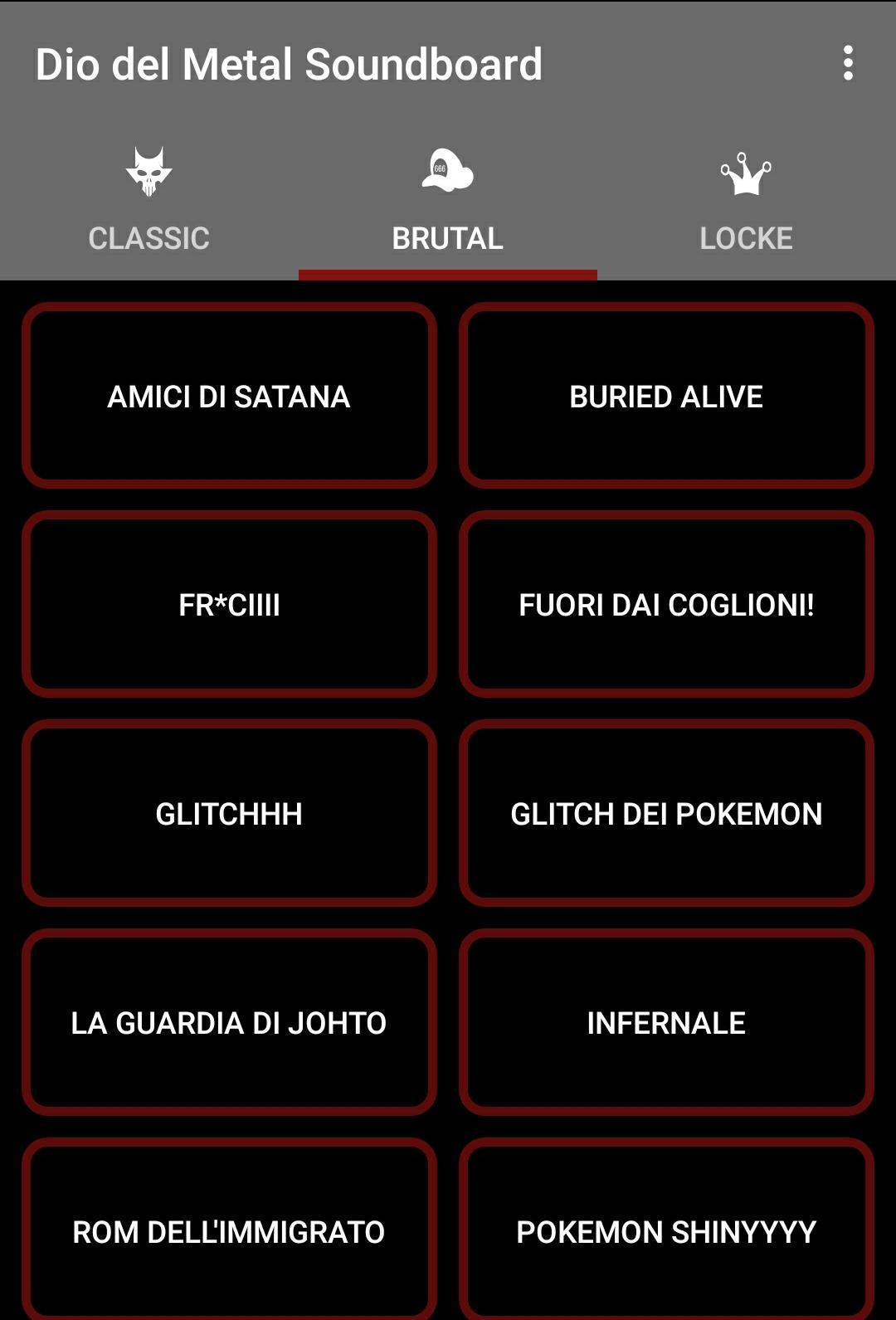This screenshot has width=896, height=1320.
Task: Tap the Infernale sound button
Action: click(x=666, y=1023)
